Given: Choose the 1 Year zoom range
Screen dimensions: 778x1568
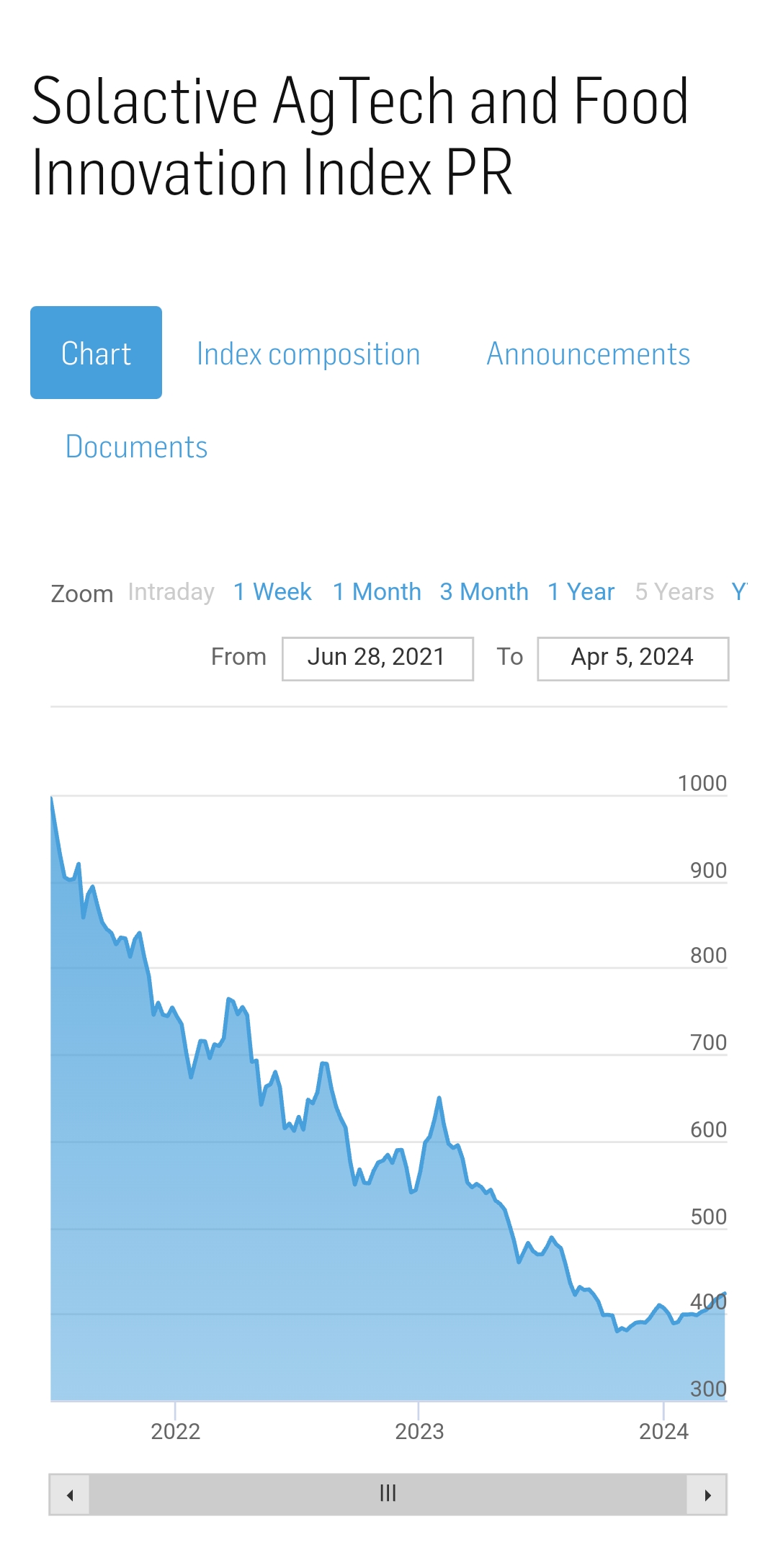Looking at the screenshot, I should click(581, 592).
